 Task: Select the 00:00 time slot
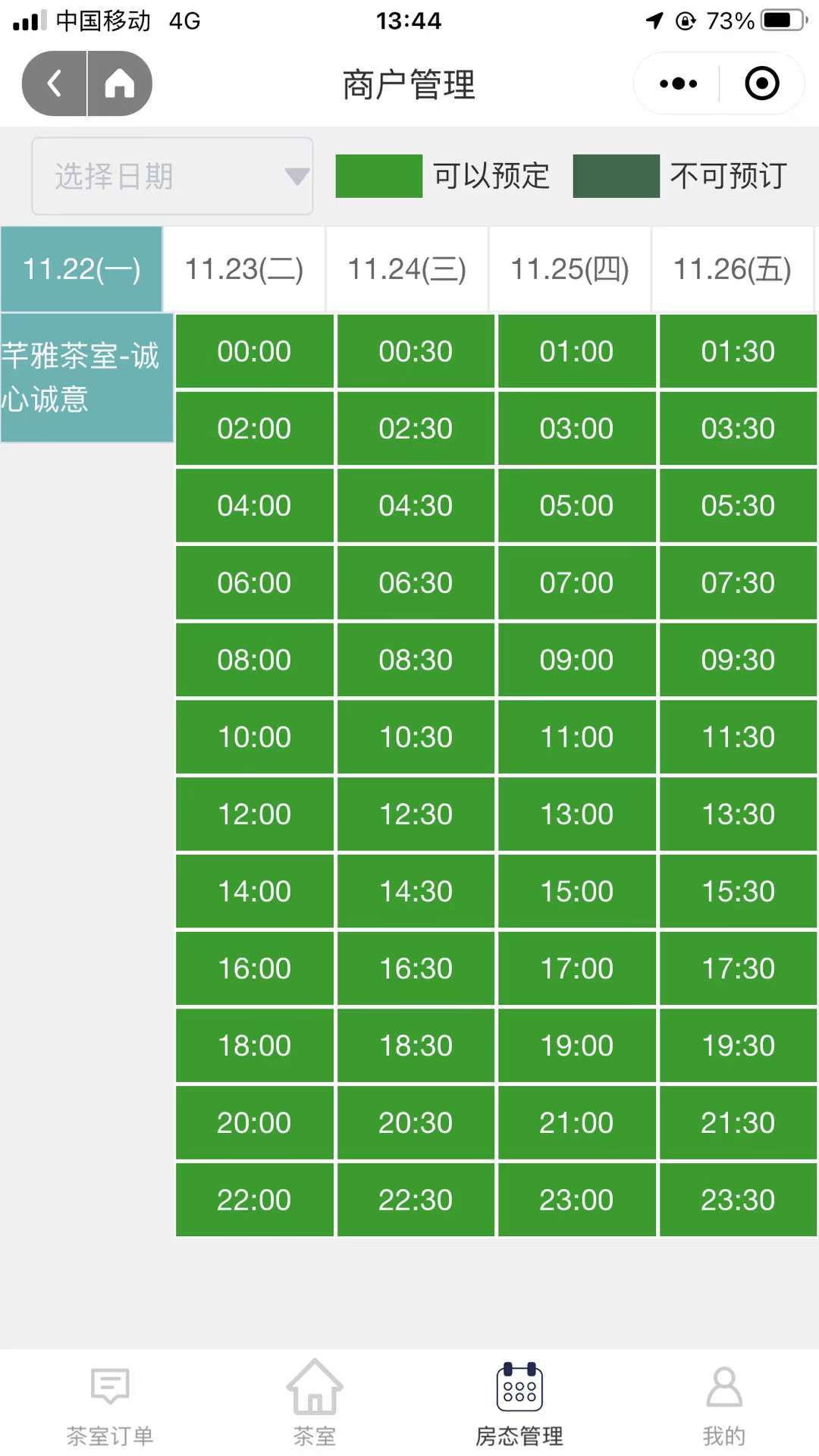point(254,352)
